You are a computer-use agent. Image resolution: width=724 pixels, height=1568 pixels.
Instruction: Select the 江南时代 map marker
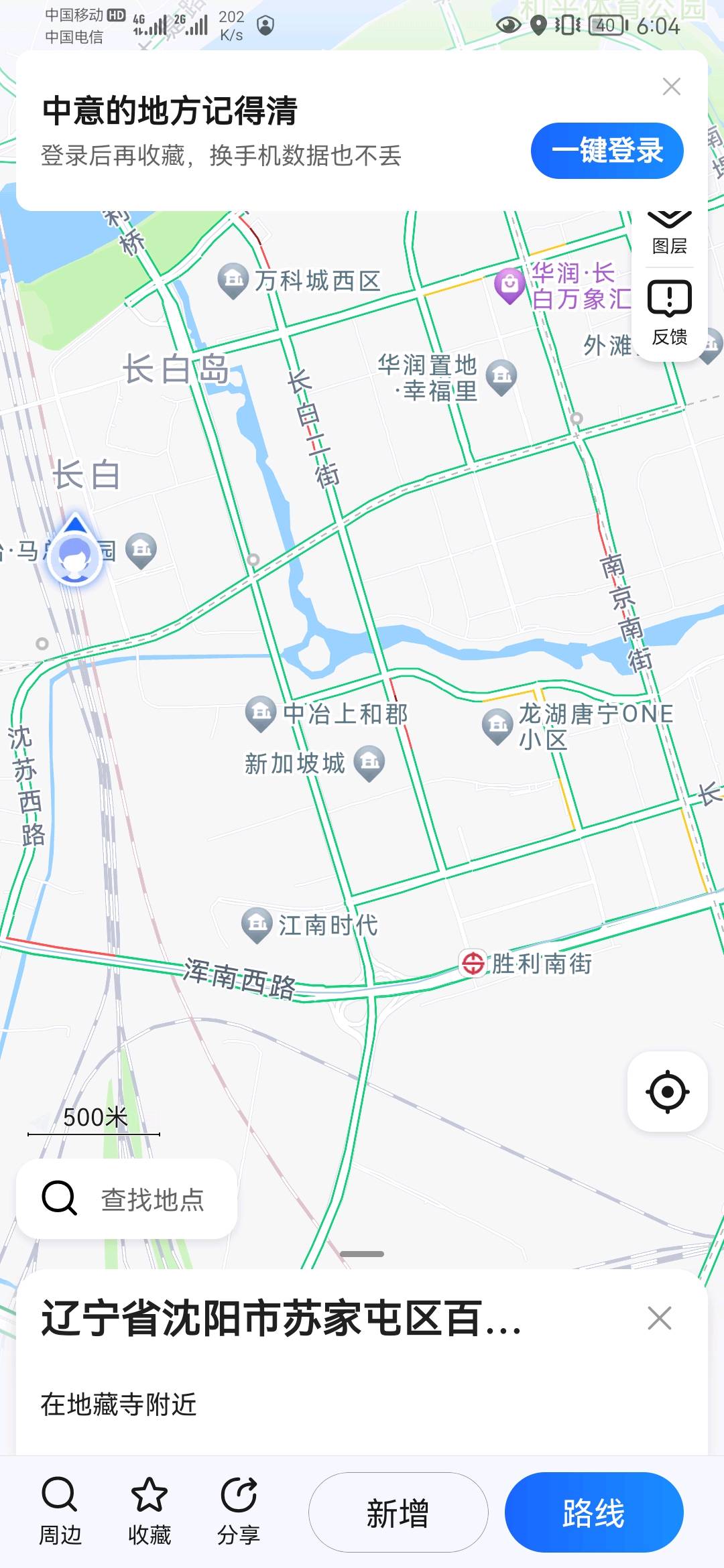coord(257,924)
